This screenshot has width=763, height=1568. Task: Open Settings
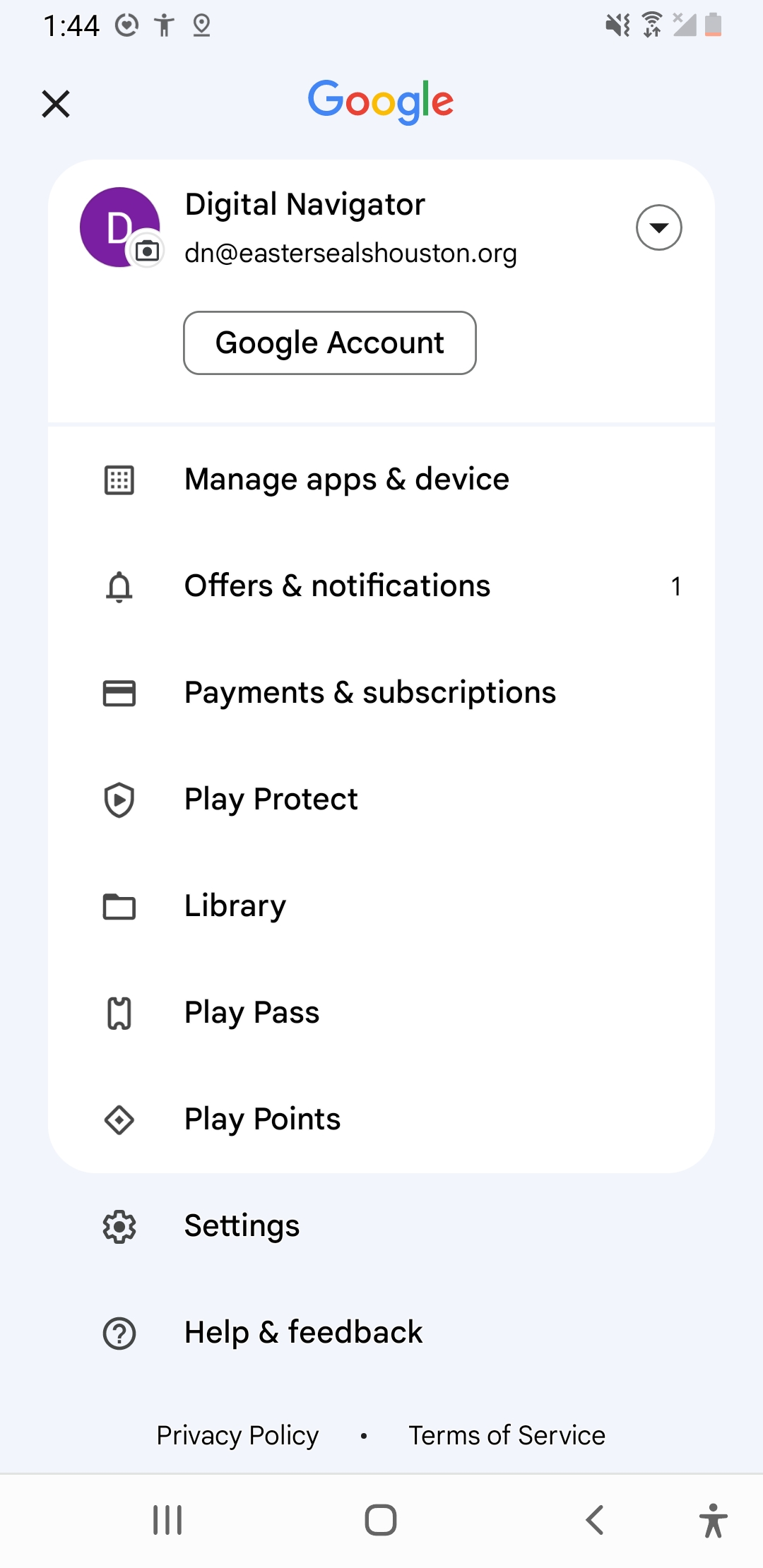381,1226
